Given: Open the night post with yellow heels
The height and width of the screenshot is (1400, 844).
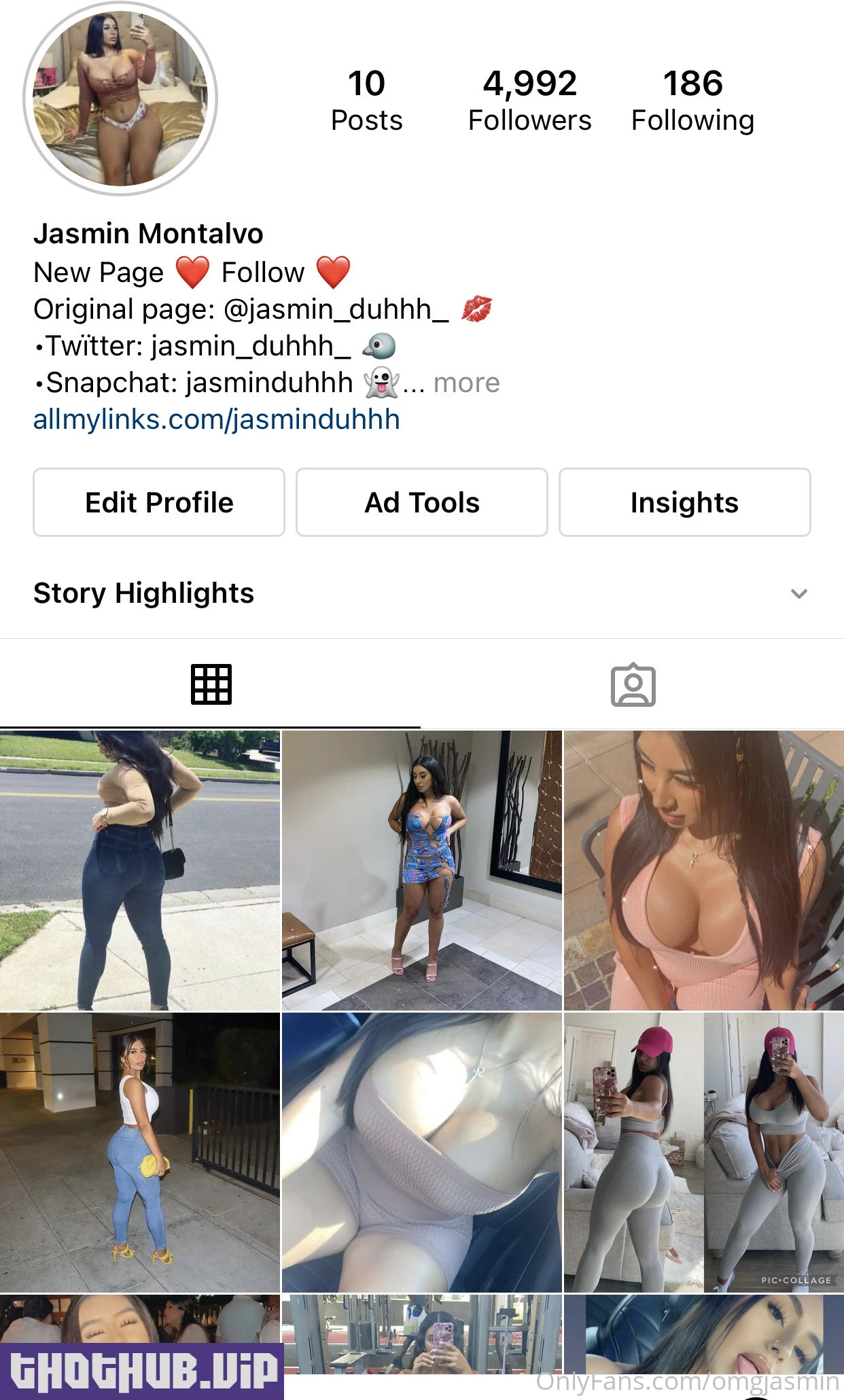Looking at the screenshot, I should [139, 1152].
